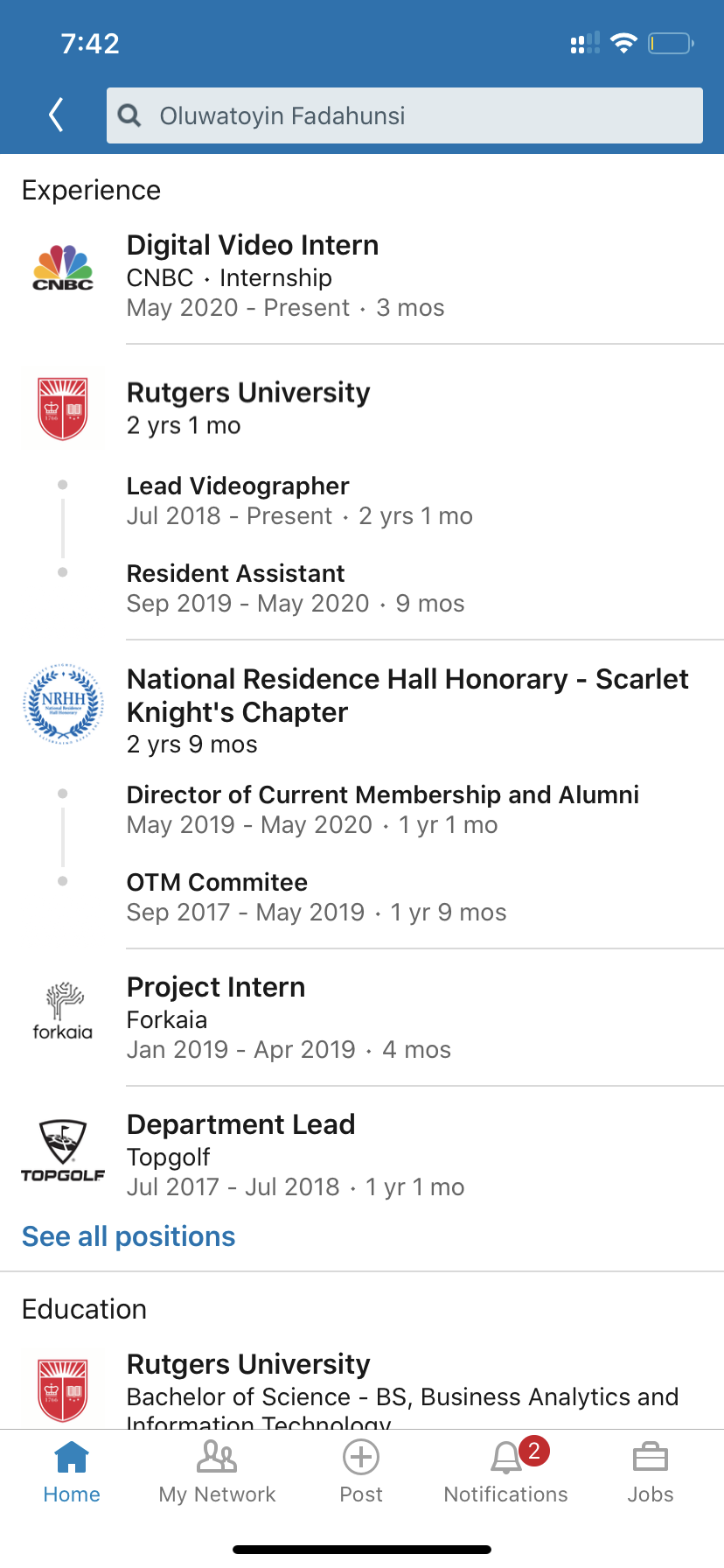The width and height of the screenshot is (724, 1568).
Task: Go back using the top-left arrow
Action: coord(57,115)
